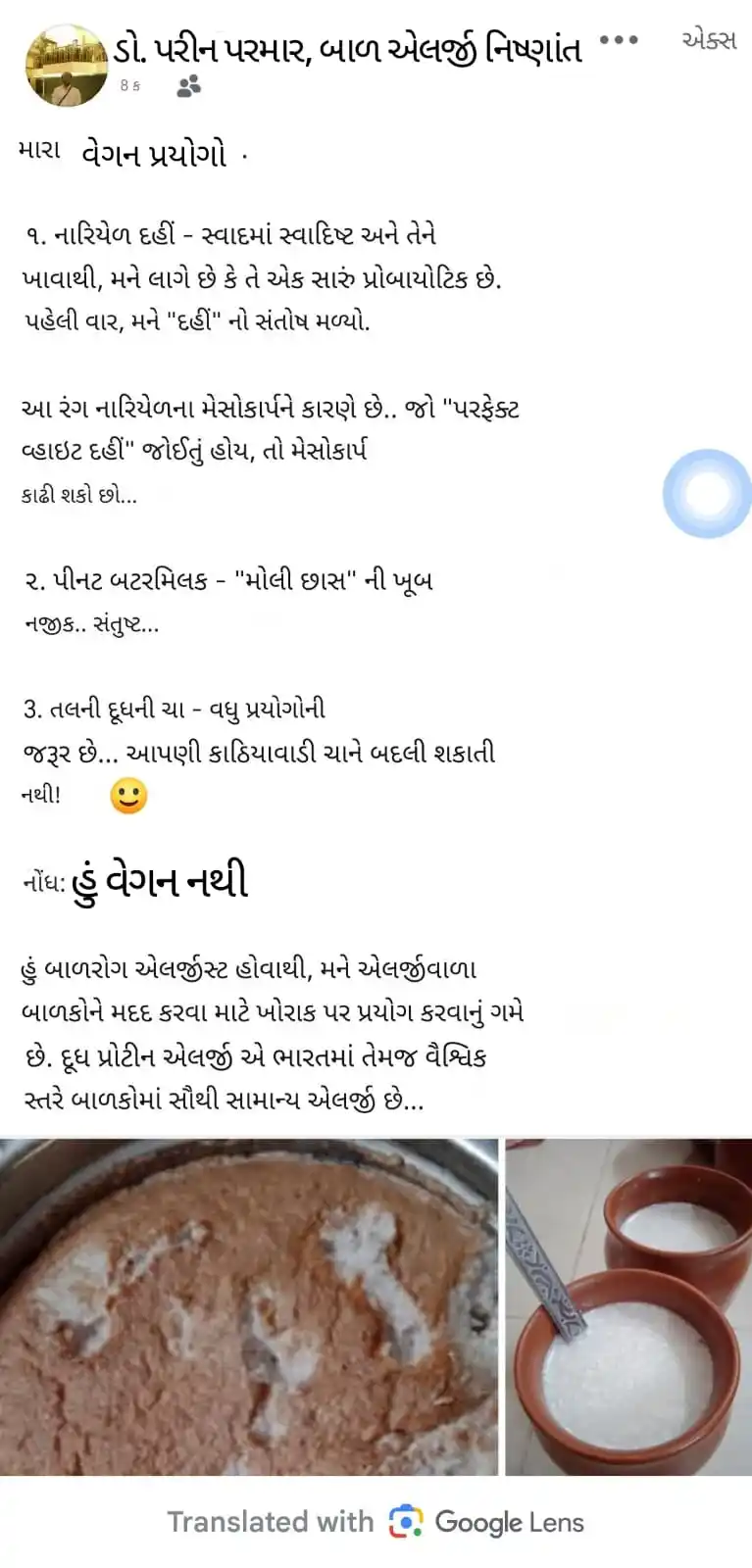The width and height of the screenshot is (752, 1568).
Task: Open the author's profile picture
Action: pyautogui.click(x=66, y=65)
